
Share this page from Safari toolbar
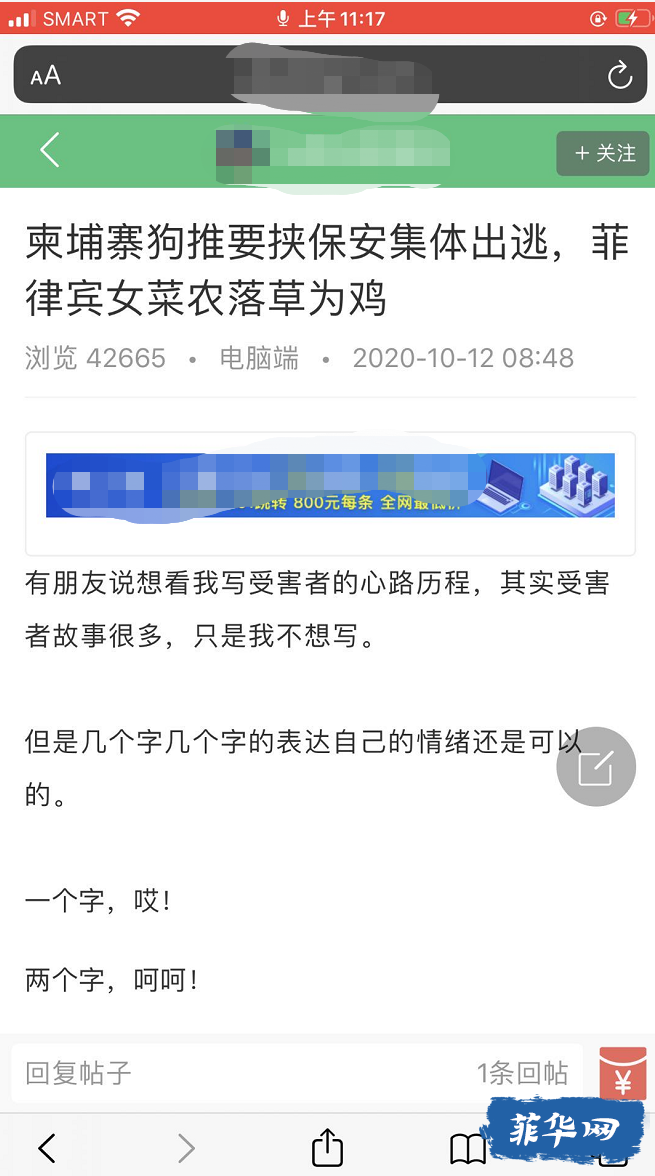(x=327, y=1147)
